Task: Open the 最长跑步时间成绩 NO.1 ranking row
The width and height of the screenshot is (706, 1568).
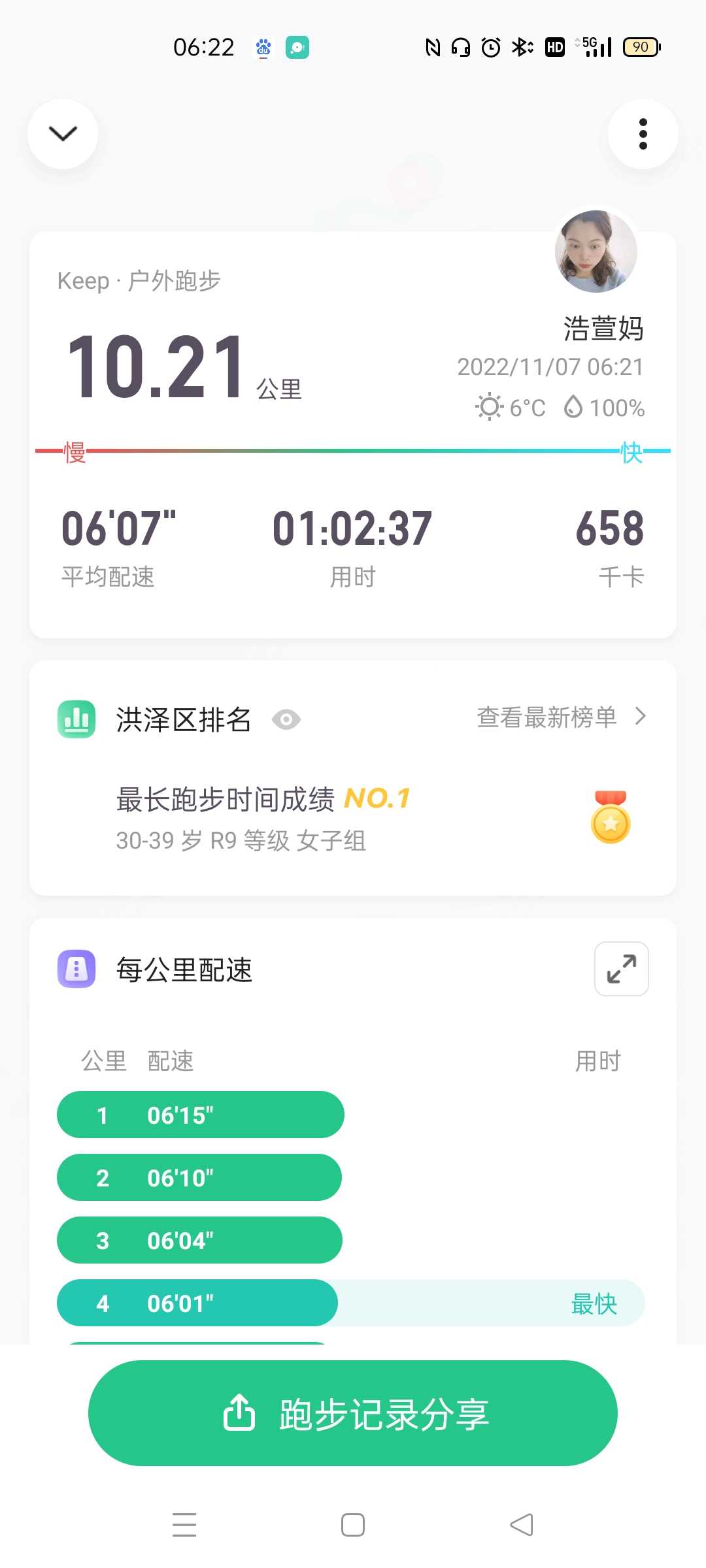Action: tap(353, 819)
